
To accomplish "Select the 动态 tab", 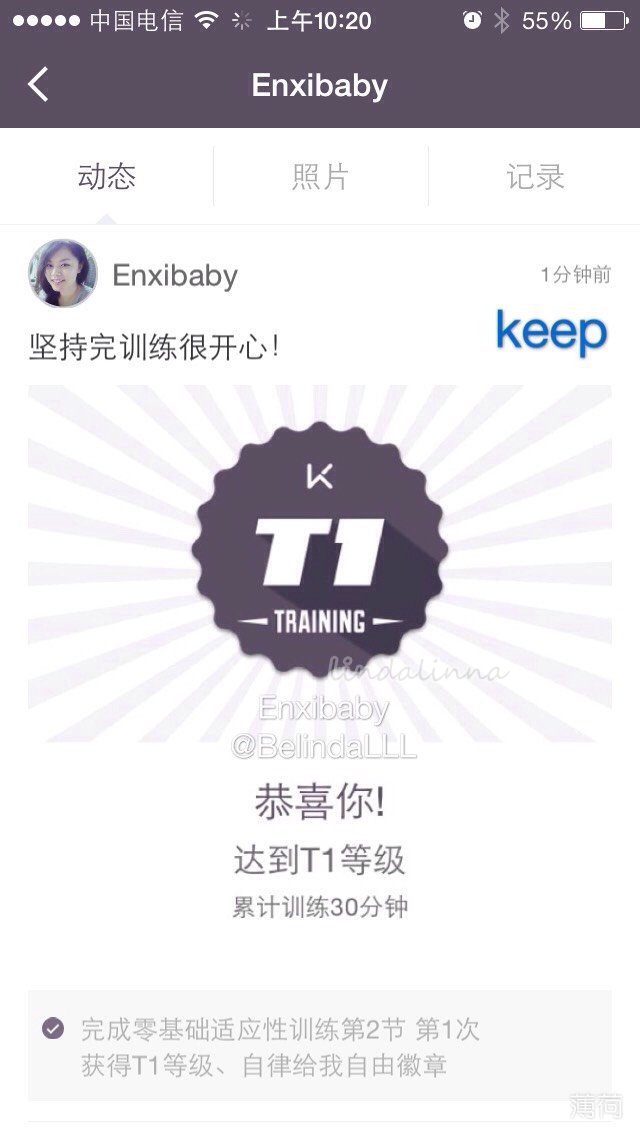I will pos(107,177).
